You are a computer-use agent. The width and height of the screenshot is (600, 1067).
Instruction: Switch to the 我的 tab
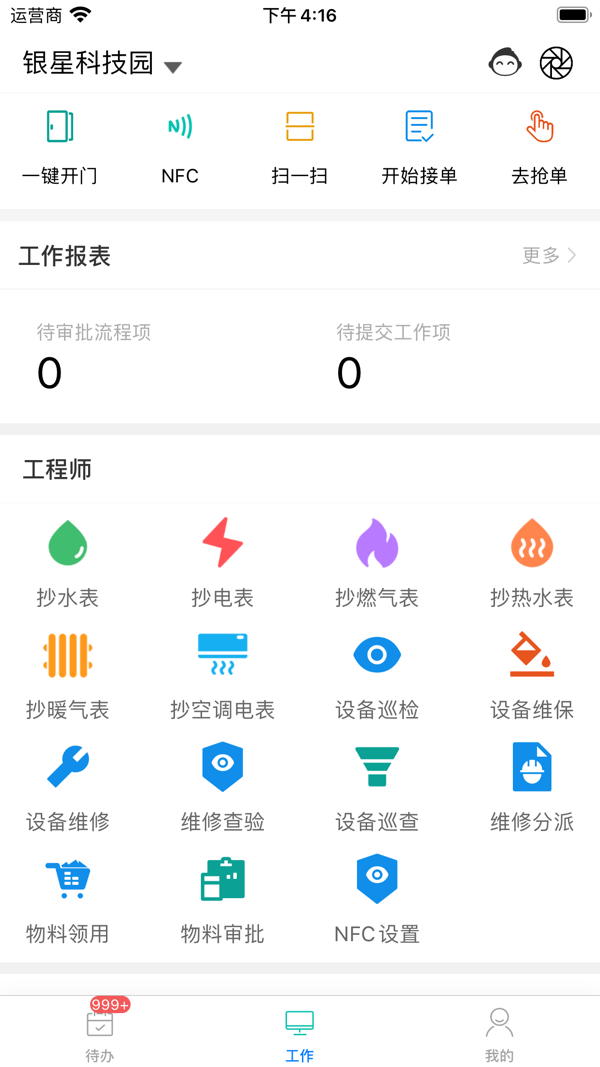coord(499,1033)
